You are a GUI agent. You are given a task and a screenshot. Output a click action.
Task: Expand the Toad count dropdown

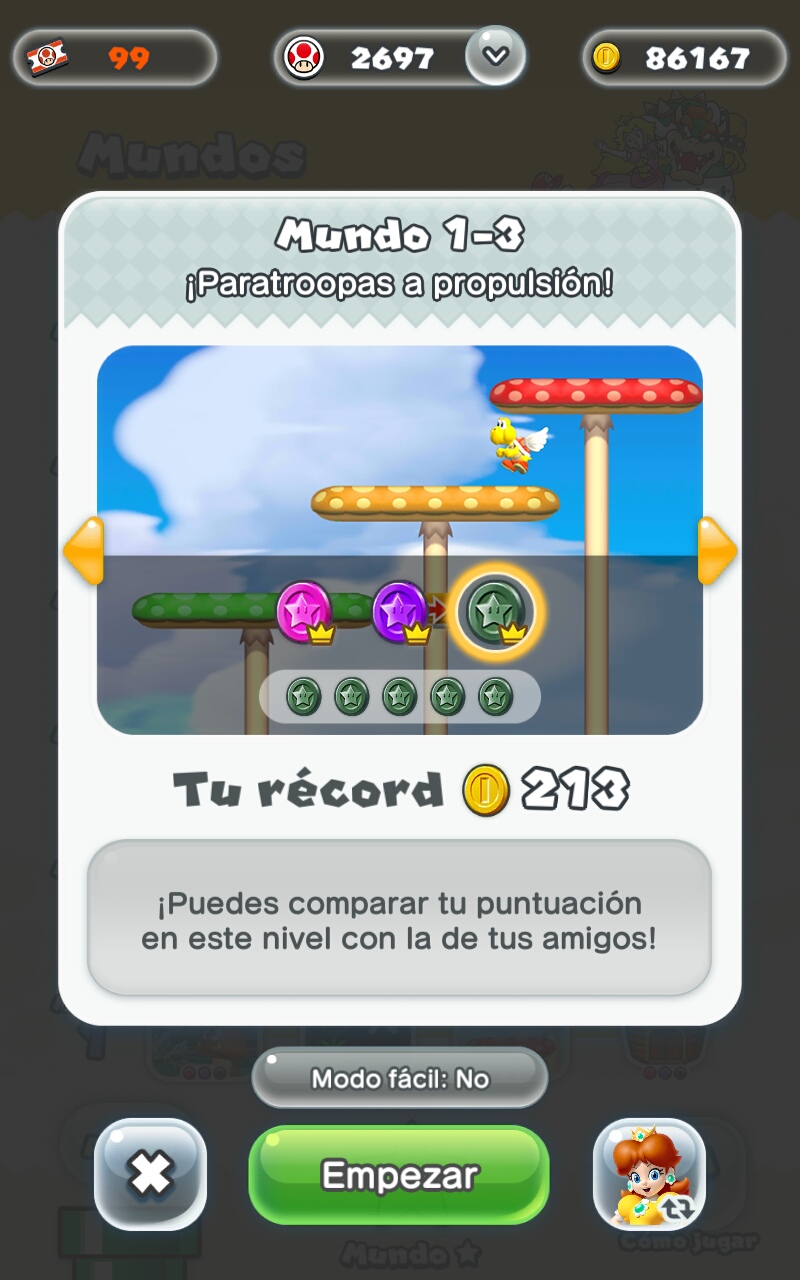coord(495,55)
